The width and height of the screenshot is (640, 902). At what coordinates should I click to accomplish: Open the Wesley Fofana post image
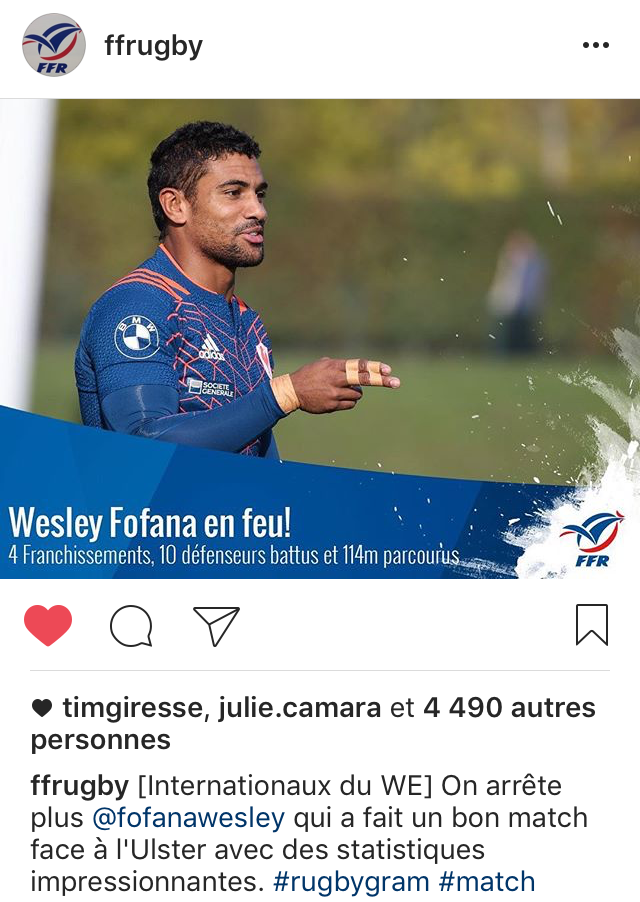point(320,340)
